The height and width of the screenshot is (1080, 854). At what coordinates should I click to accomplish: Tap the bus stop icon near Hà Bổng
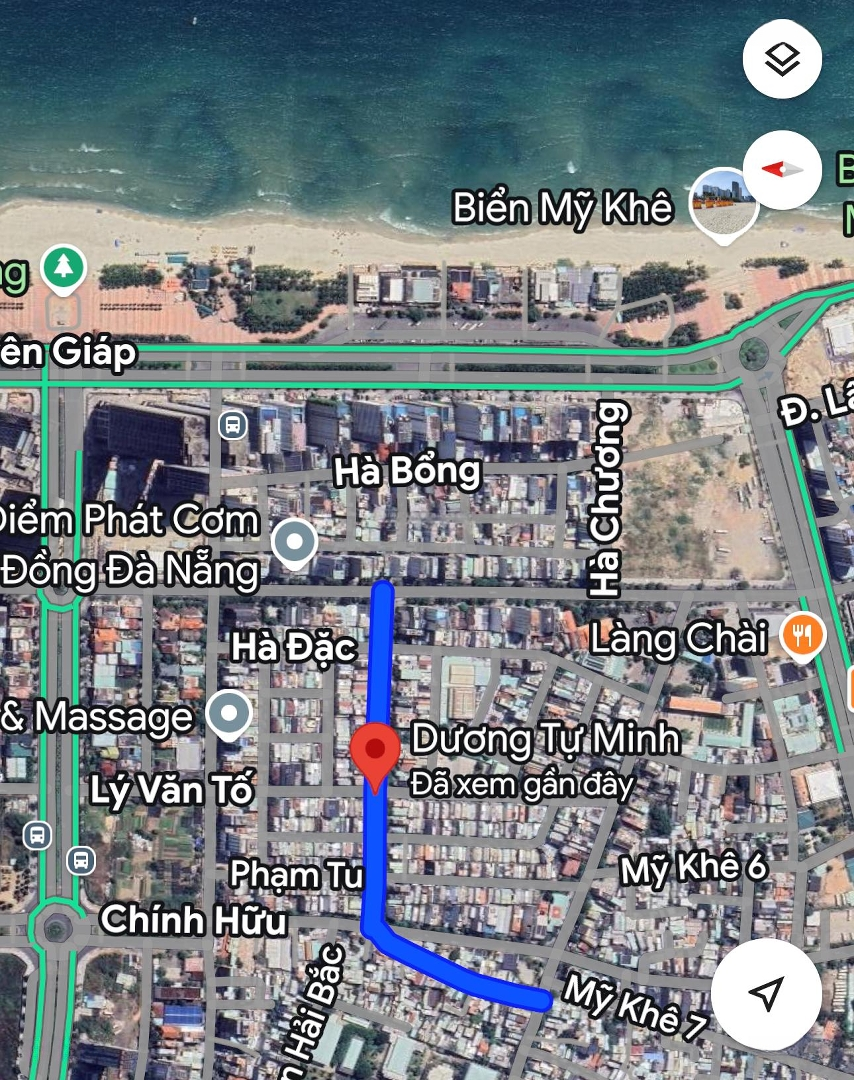point(233,425)
